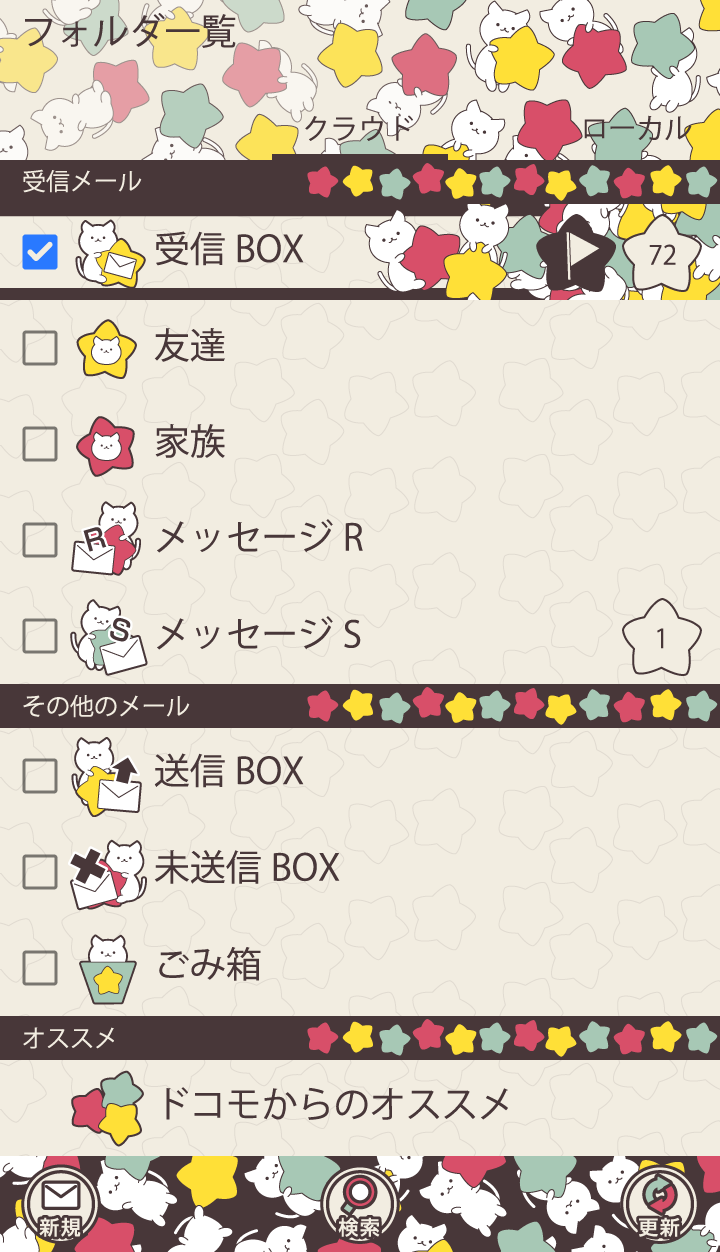Open the メッセージ R folder
720x1252 pixels.
(258, 538)
